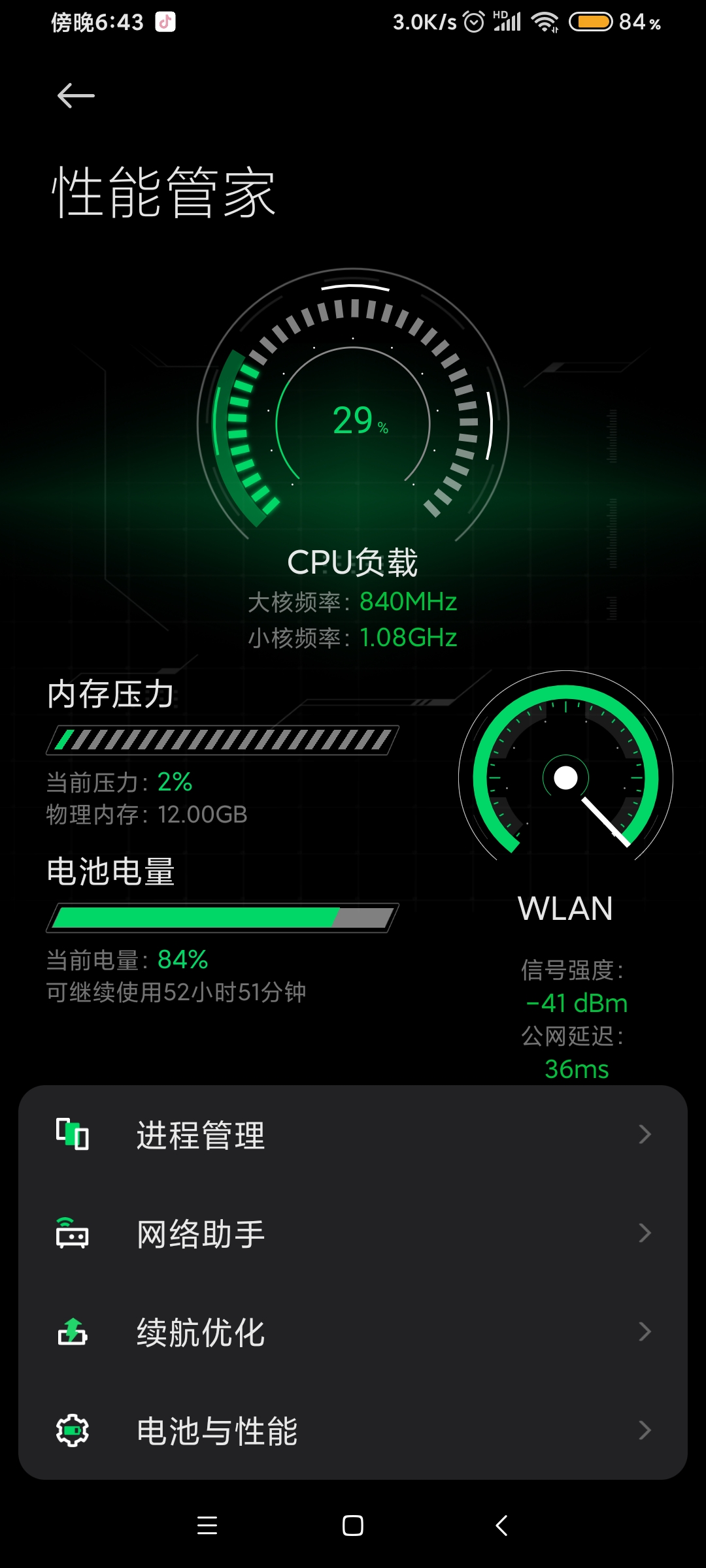Open 电池与性能 (battery and performance)
This screenshot has height=1568, width=706.
[353, 1431]
